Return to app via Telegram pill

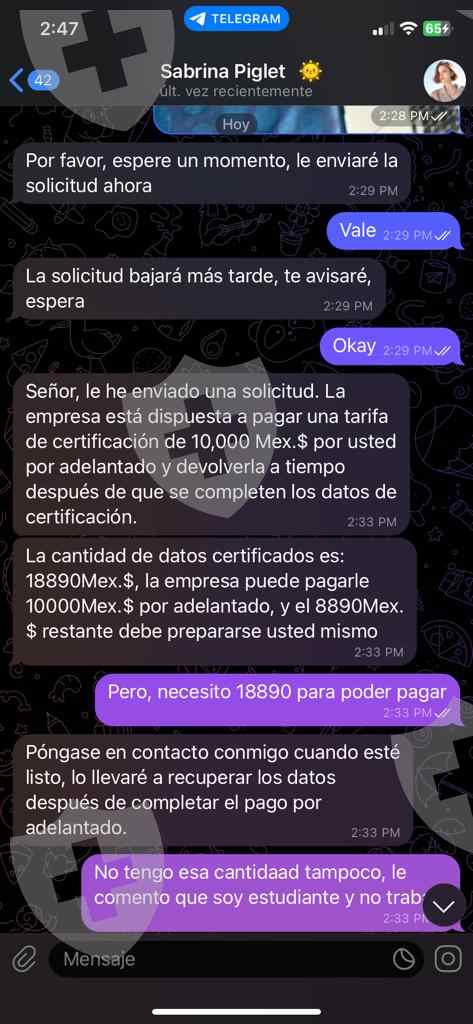[x=236, y=18]
